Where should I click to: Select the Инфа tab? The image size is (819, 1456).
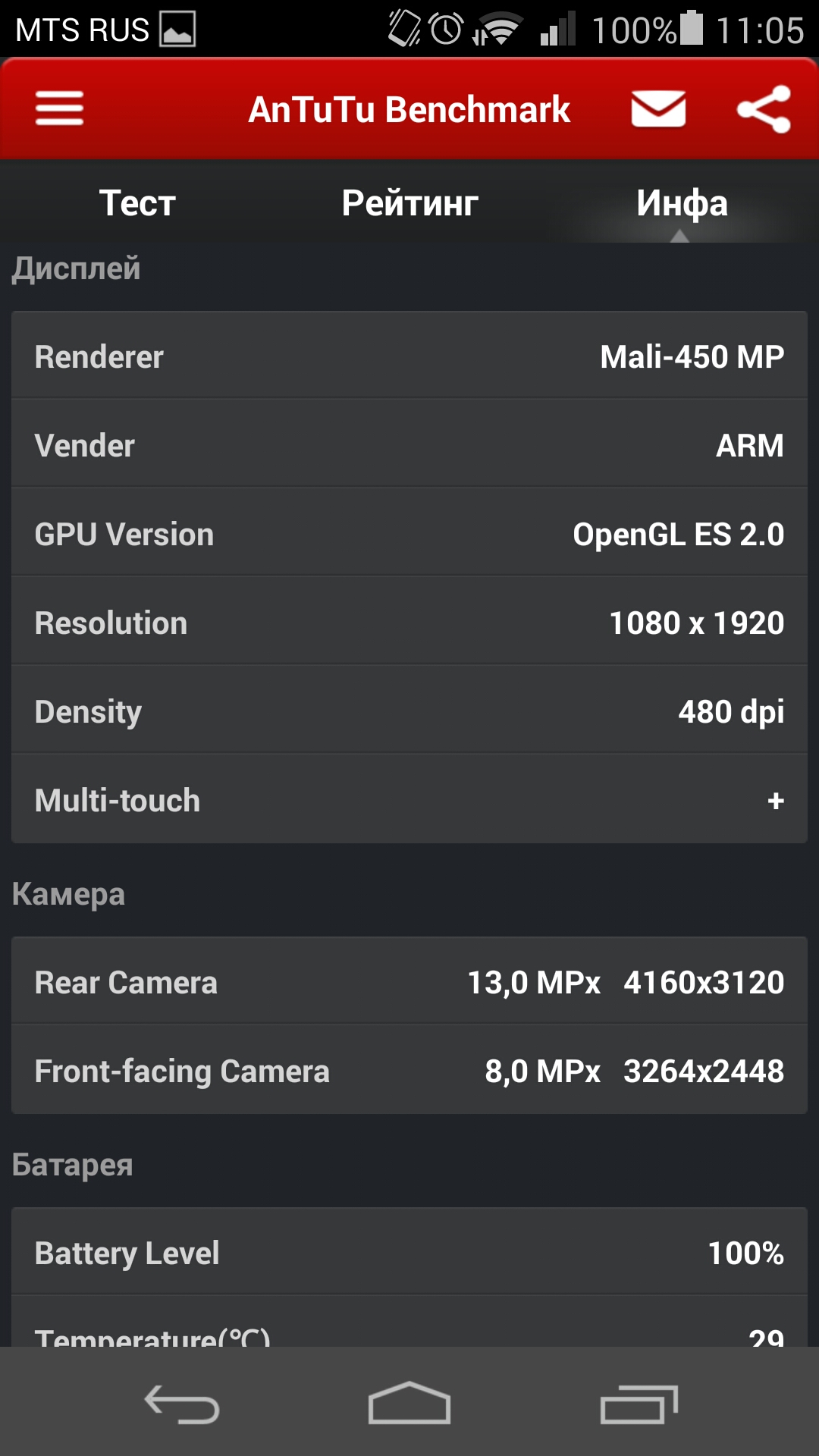682,202
